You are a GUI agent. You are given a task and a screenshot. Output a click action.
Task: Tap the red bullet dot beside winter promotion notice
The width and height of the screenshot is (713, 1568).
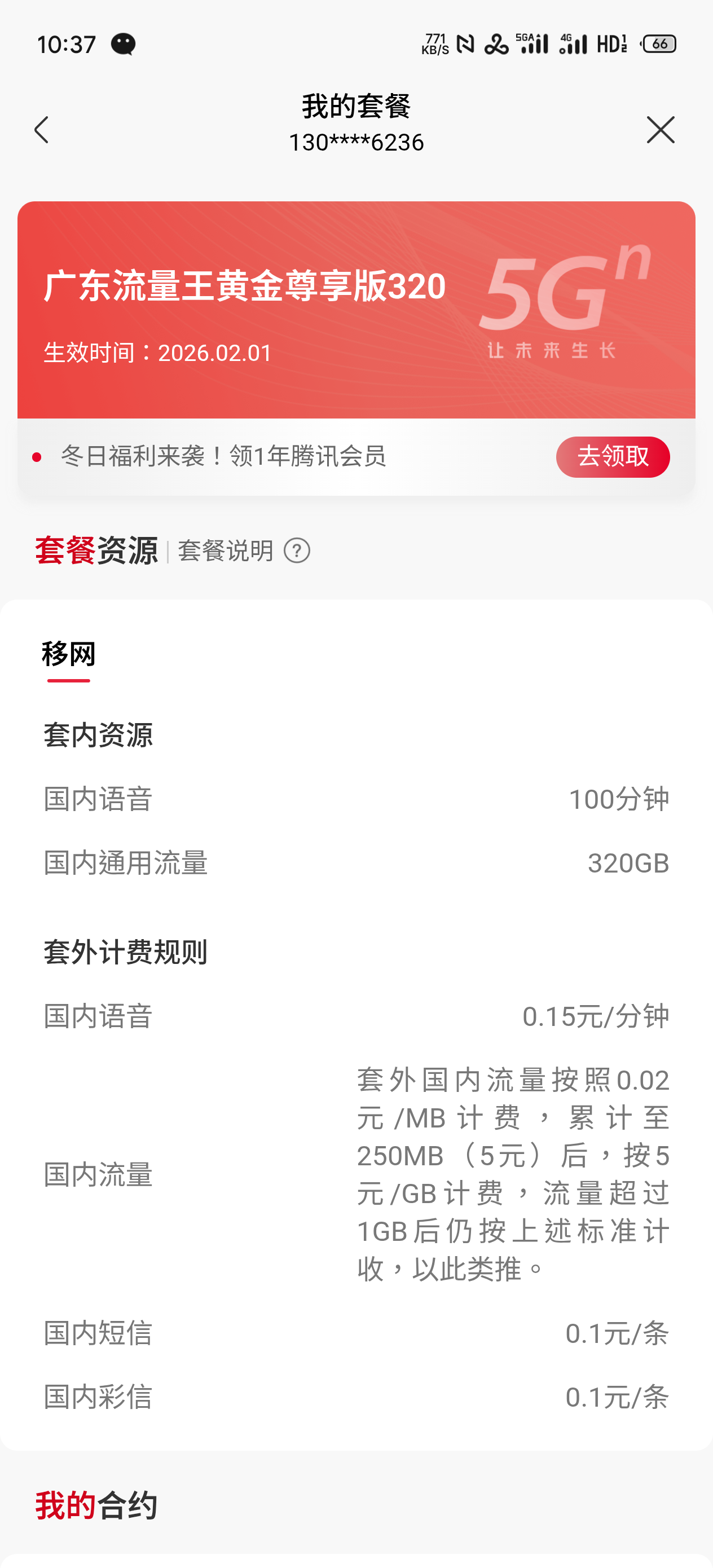(37, 458)
